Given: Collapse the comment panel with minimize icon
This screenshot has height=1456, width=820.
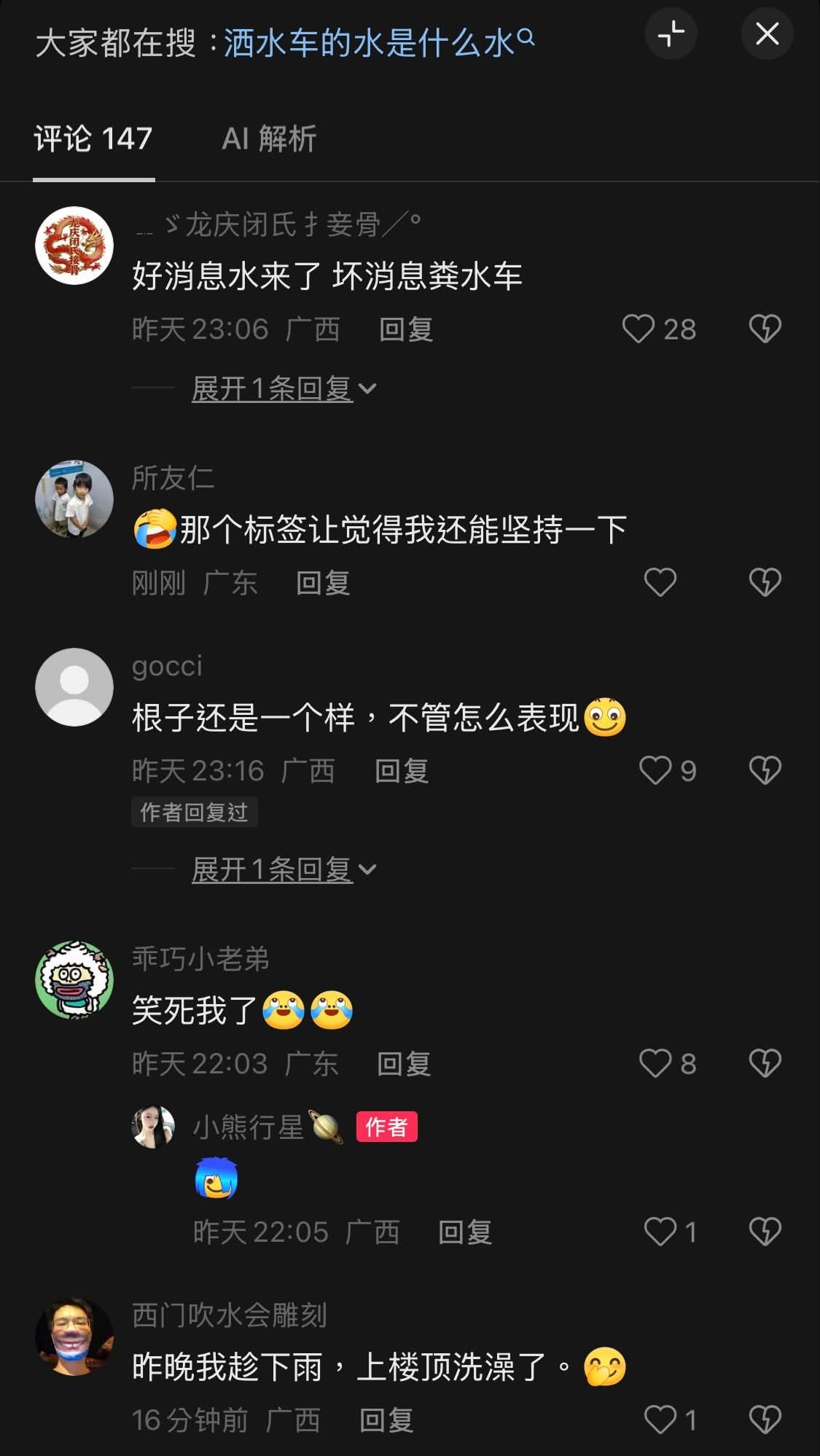Looking at the screenshot, I should click(671, 34).
